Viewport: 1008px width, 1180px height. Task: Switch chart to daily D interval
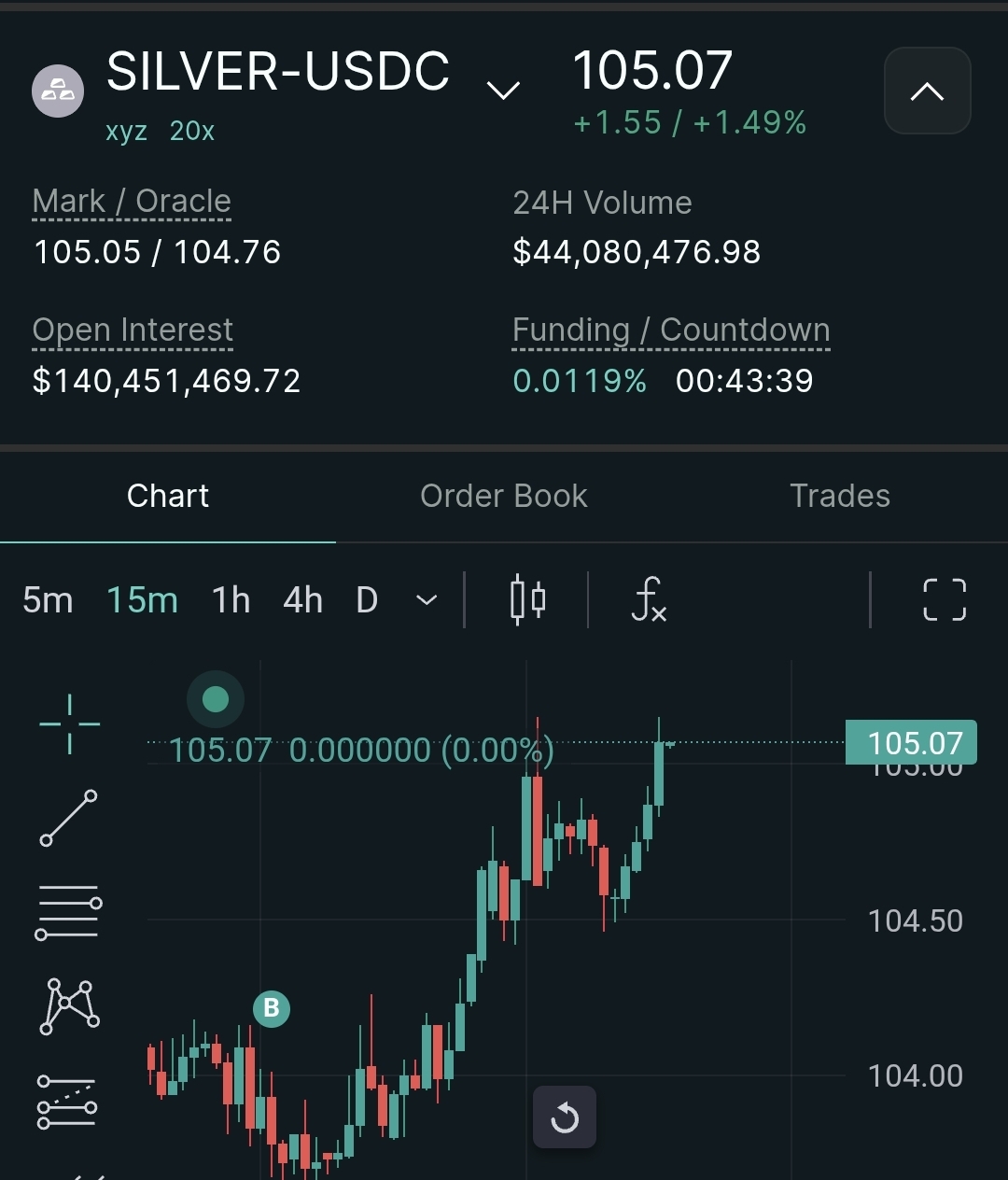coord(367,600)
